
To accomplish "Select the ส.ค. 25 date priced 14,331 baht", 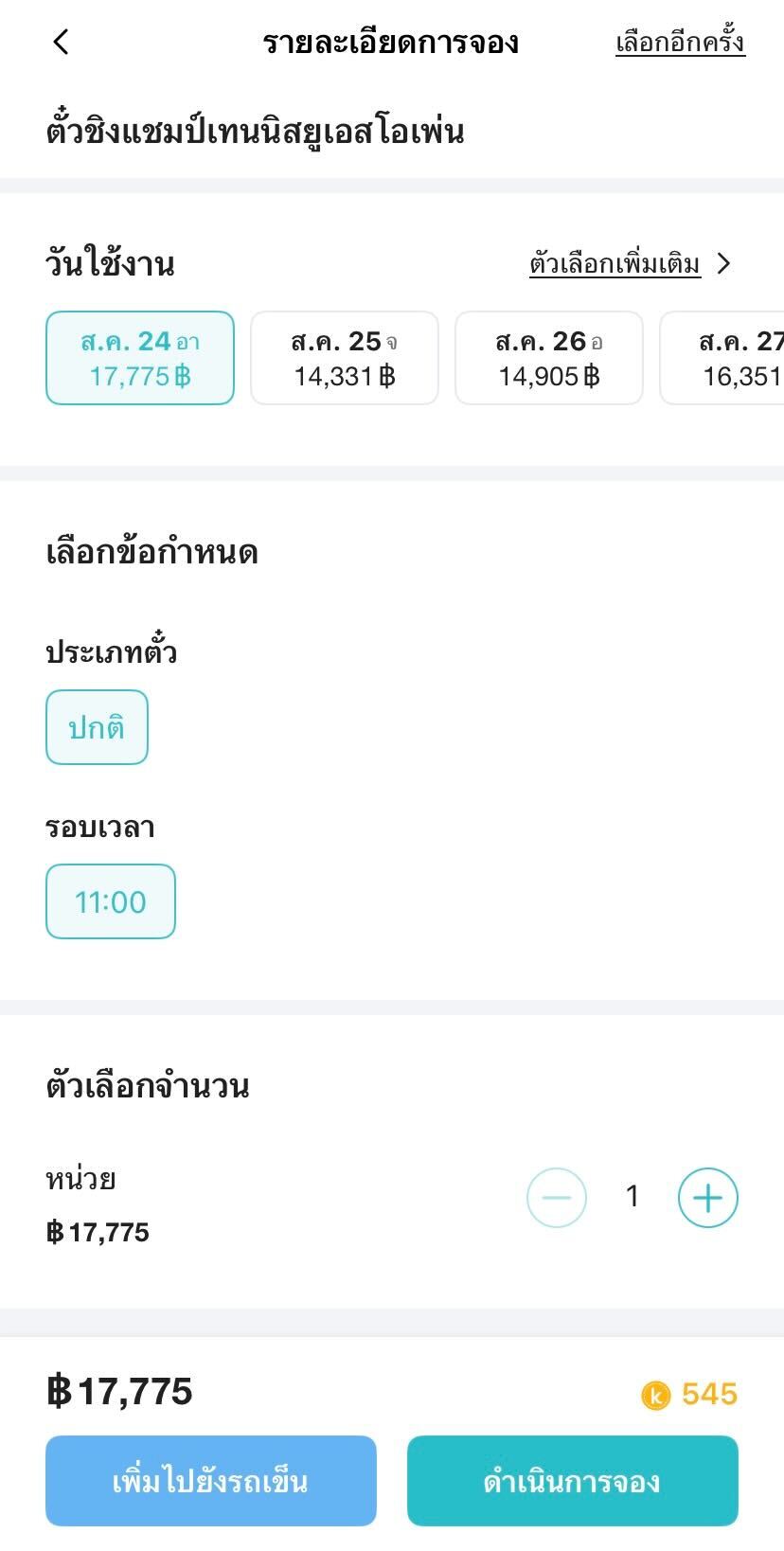I will click(344, 357).
